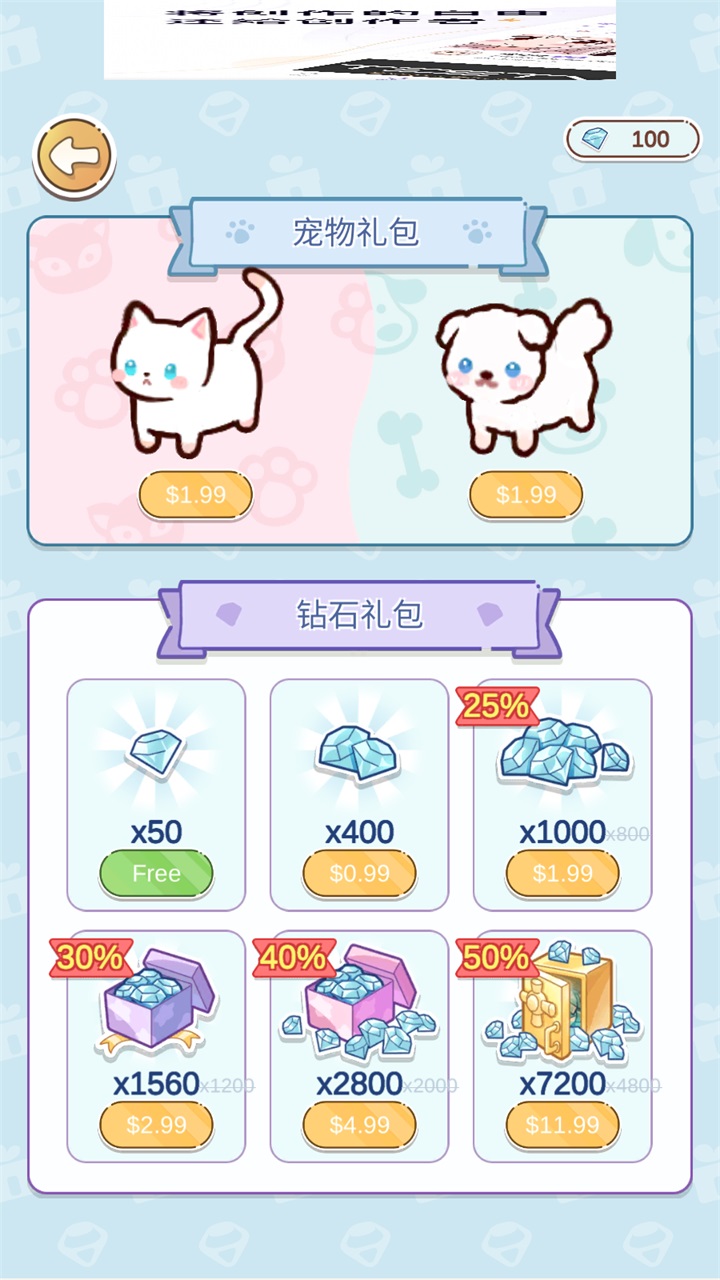Buy the x7200 diamond pack for $11.99

click(x=562, y=1124)
